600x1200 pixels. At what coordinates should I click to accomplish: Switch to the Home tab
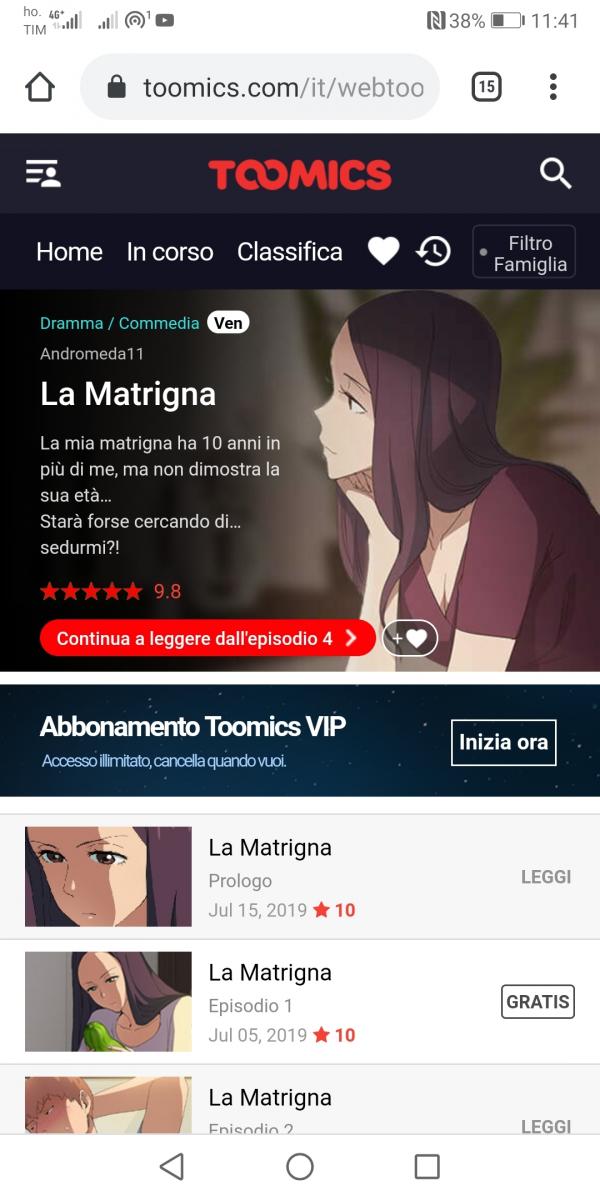[69, 252]
